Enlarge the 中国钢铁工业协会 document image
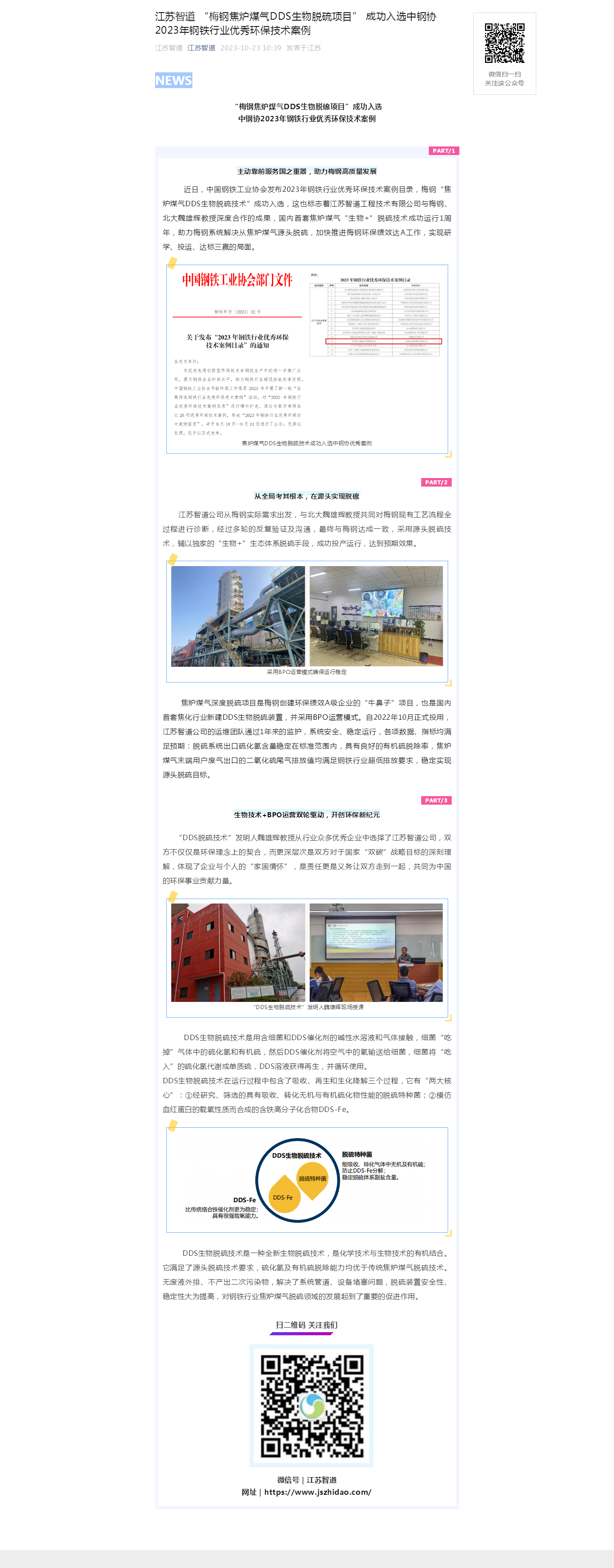The height and width of the screenshot is (1568, 614). (307, 353)
